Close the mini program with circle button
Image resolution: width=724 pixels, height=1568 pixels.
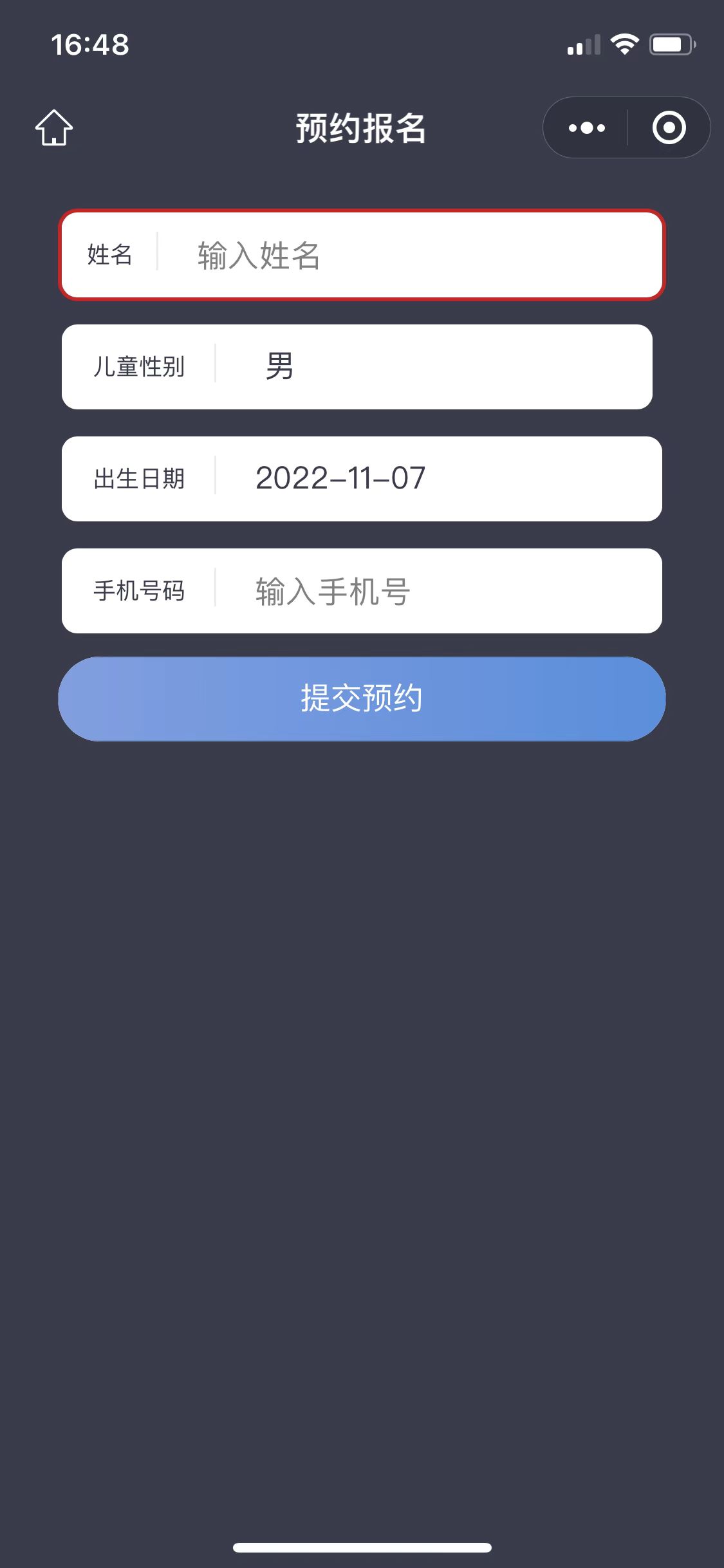pyautogui.click(x=669, y=127)
